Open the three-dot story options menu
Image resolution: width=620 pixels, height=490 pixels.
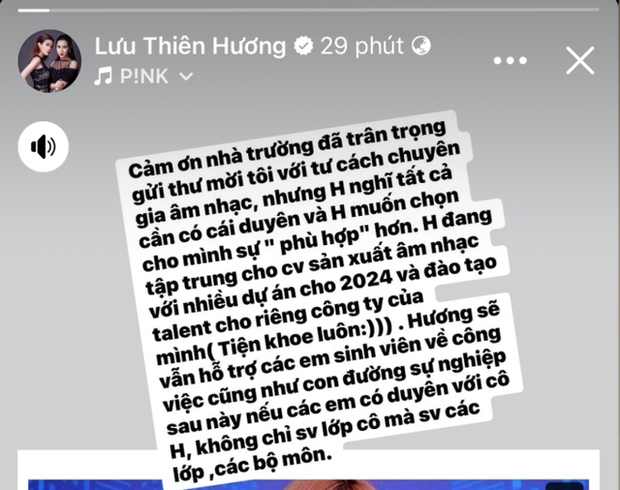coord(510,61)
